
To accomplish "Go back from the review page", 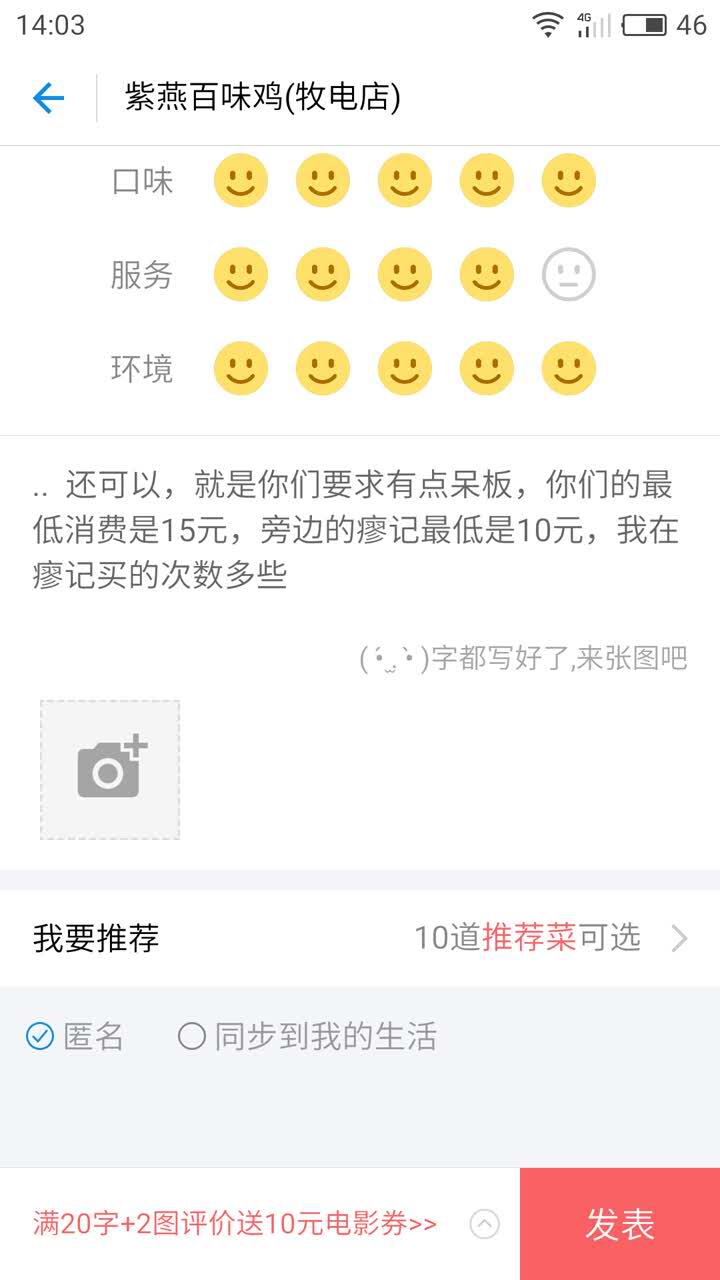I will (48, 98).
